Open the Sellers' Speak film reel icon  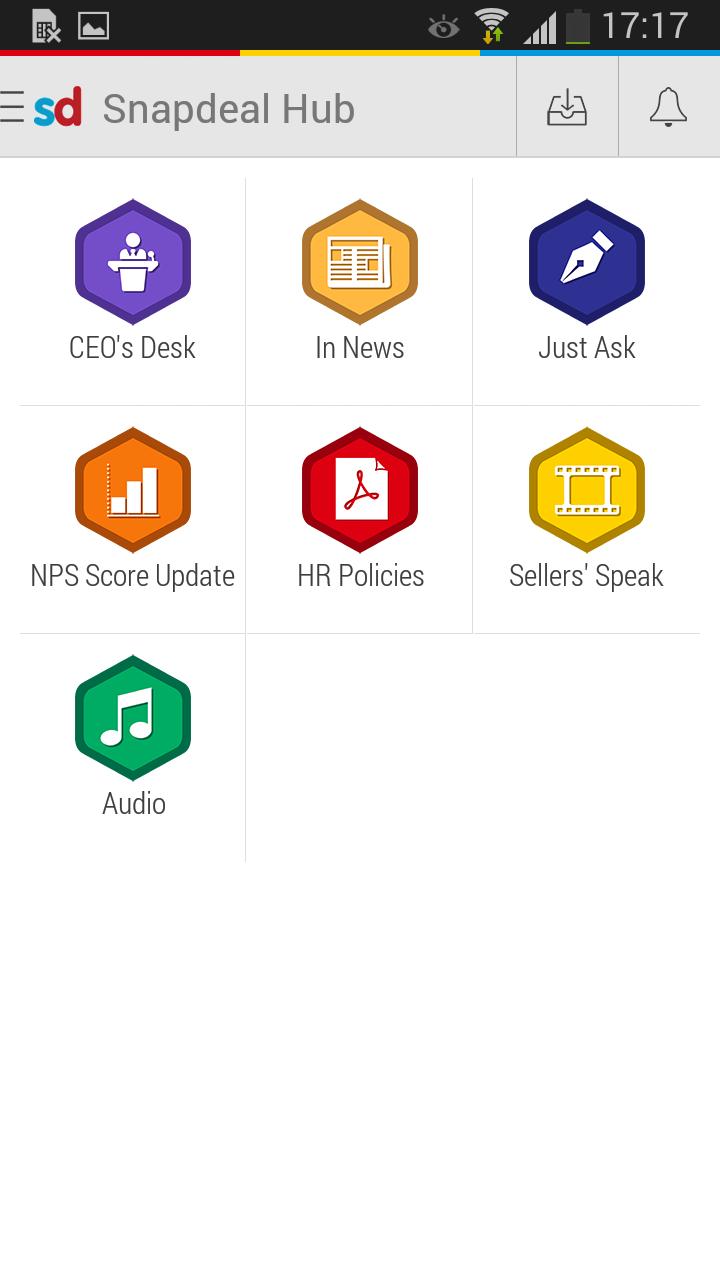point(586,490)
